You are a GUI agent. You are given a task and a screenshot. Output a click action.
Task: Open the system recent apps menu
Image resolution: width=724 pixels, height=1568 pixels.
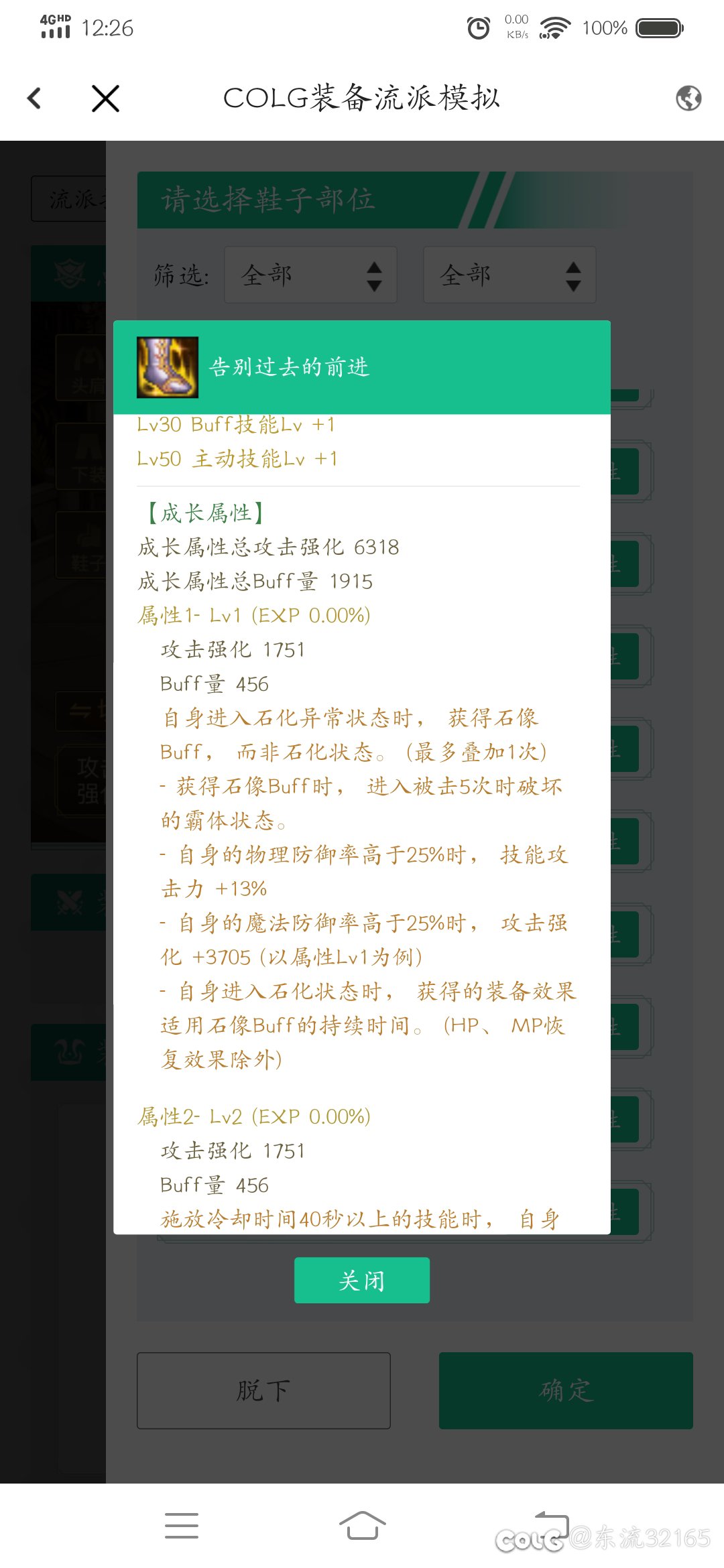point(181,1526)
